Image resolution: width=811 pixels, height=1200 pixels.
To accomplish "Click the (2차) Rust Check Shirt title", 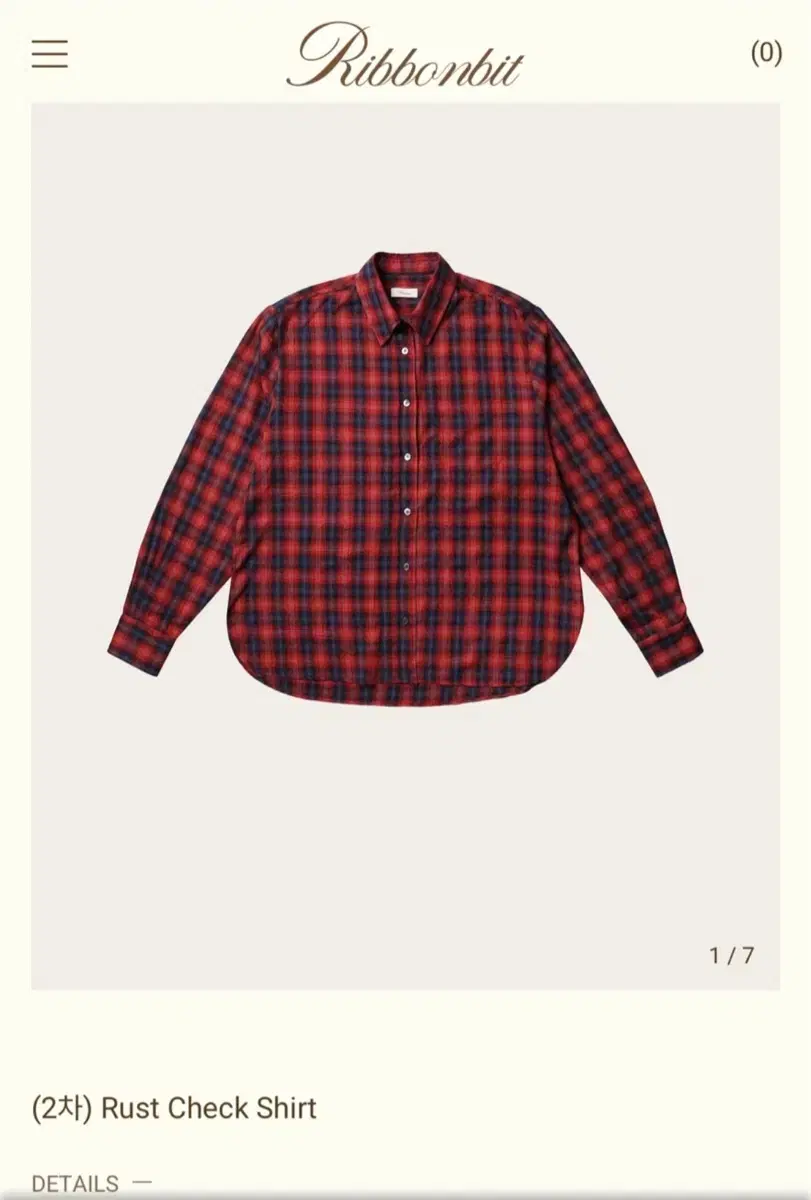I will coord(175,1105).
